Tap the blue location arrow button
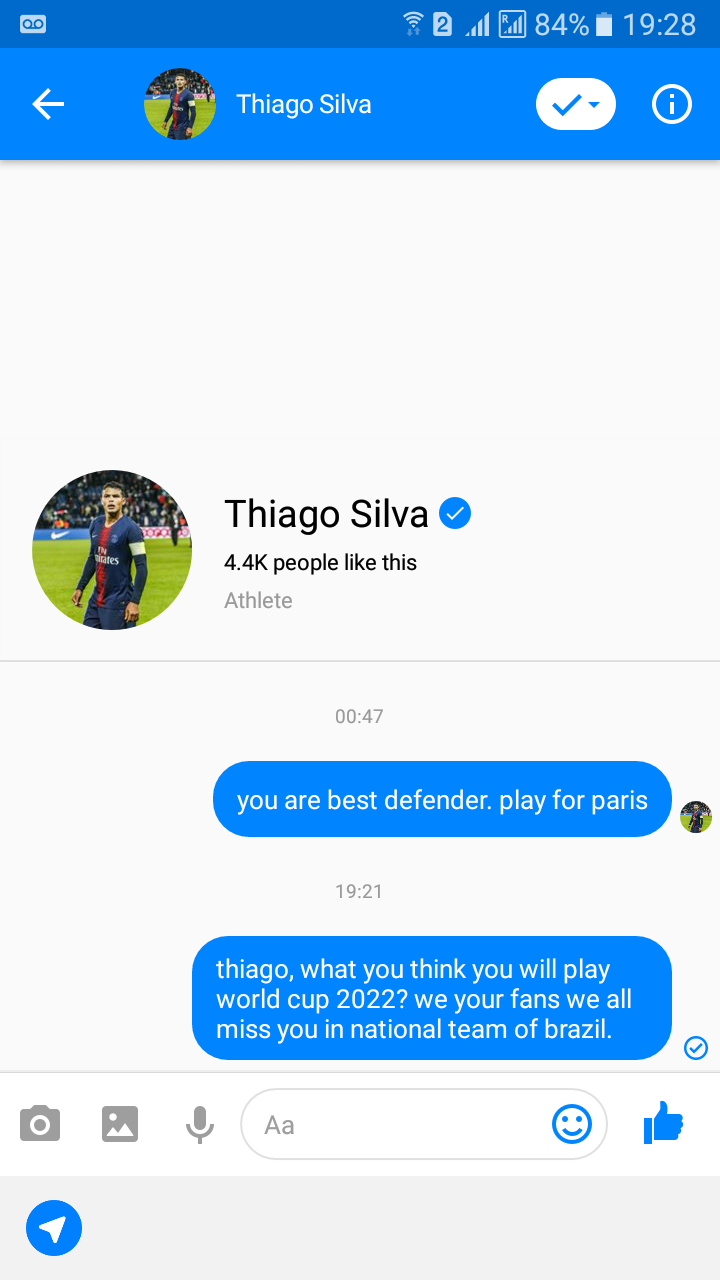Image resolution: width=720 pixels, height=1280 pixels. coord(54,1228)
